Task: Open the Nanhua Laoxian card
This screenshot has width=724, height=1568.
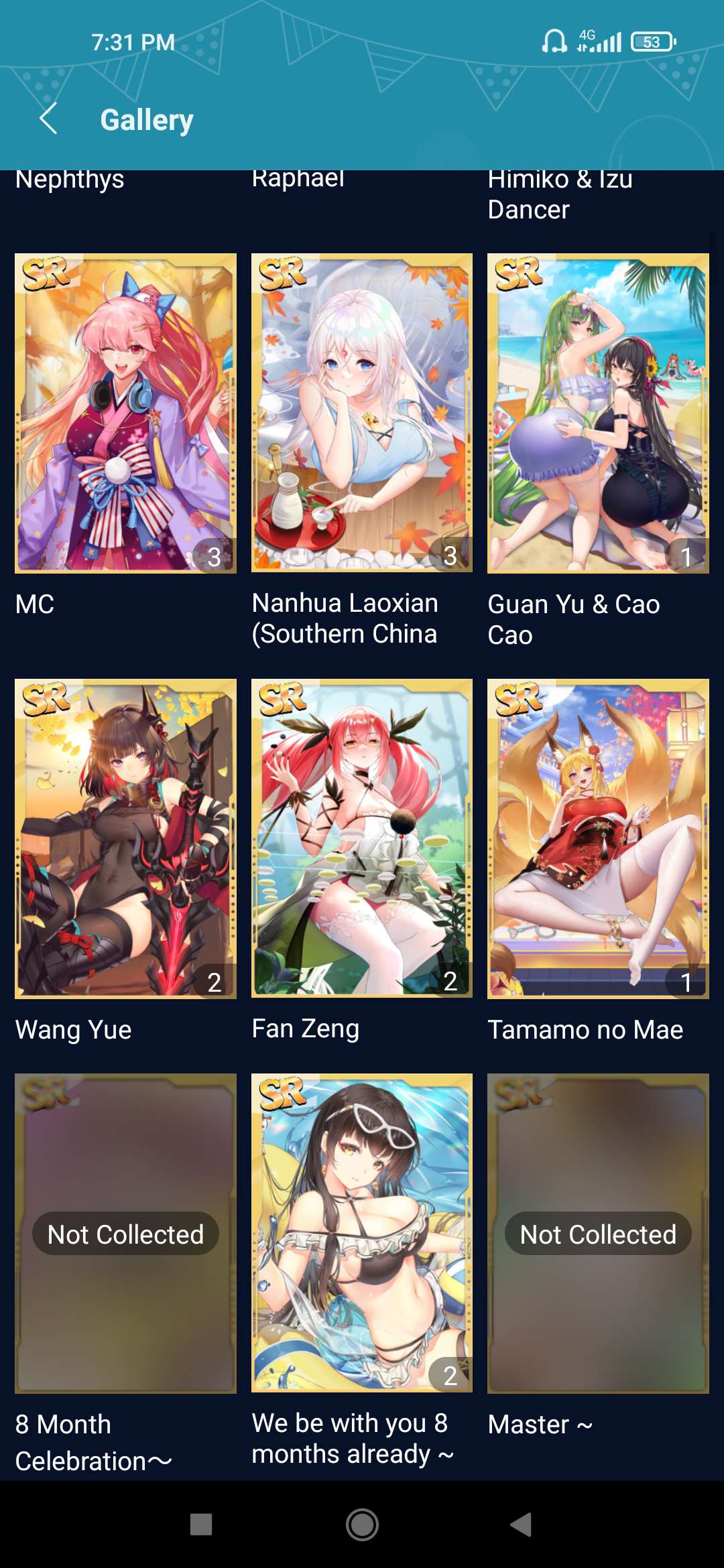Action: (x=362, y=413)
